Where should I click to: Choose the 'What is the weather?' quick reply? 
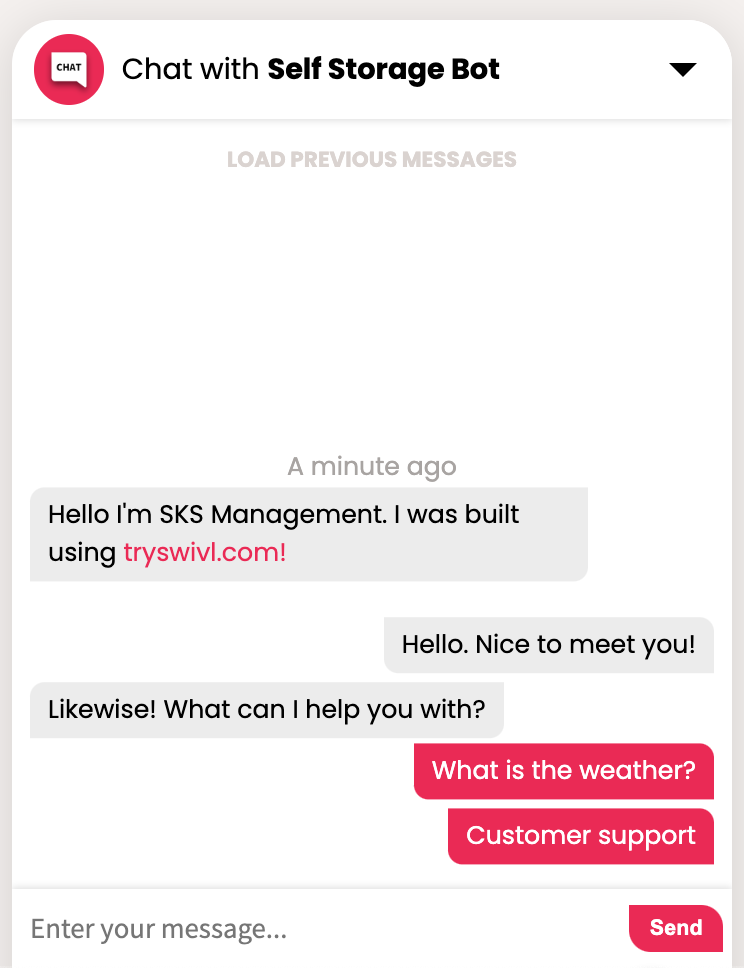pos(563,771)
